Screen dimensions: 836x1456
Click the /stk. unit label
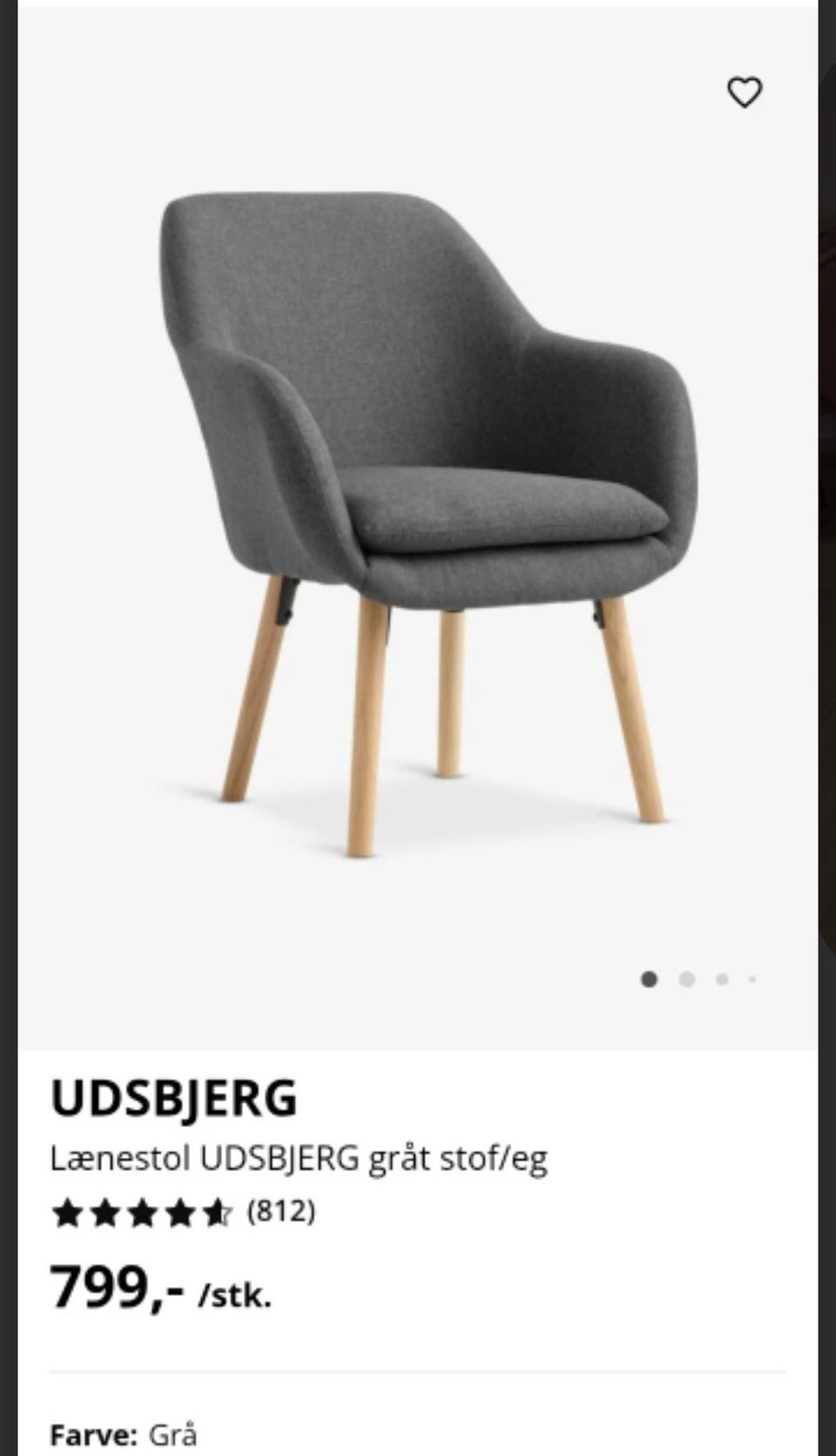click(x=233, y=1297)
